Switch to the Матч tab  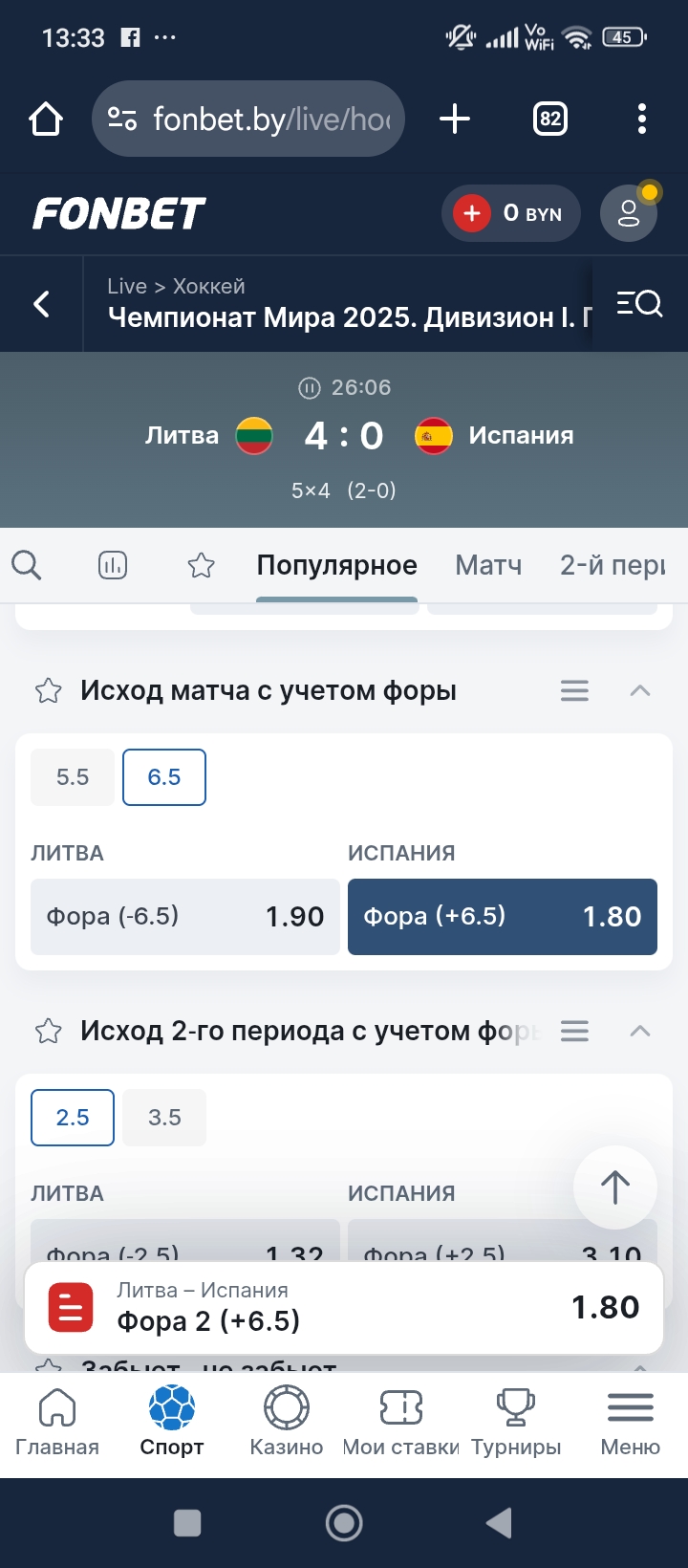tap(488, 565)
